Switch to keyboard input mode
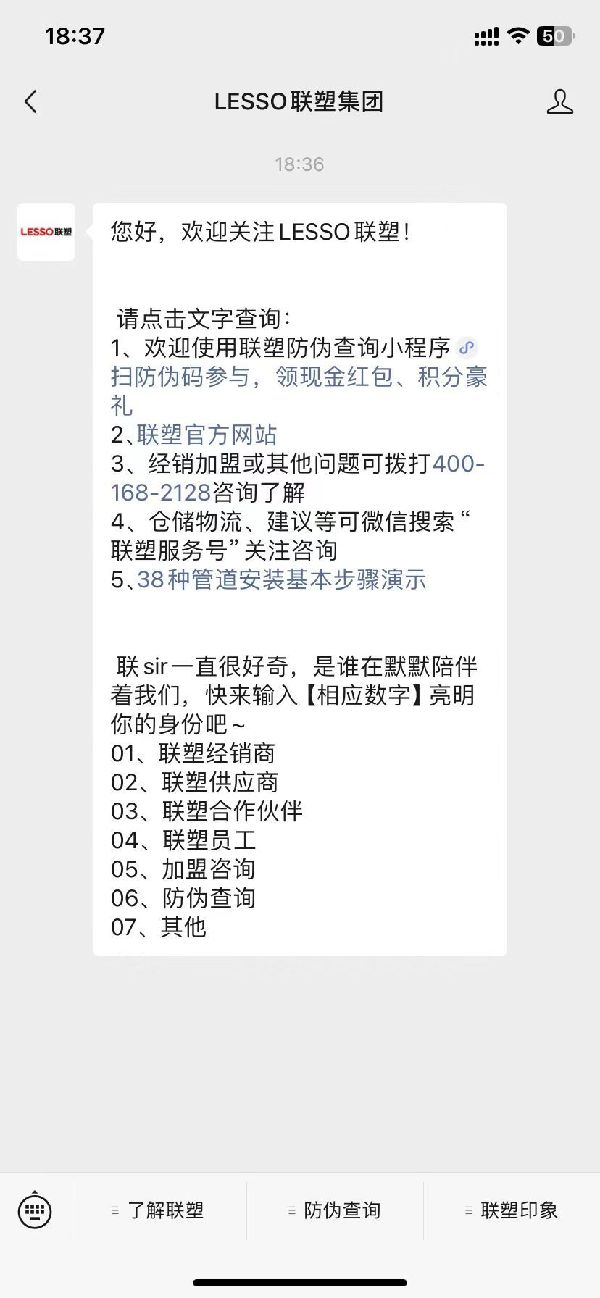The height and width of the screenshot is (1298, 600). 35,1211
